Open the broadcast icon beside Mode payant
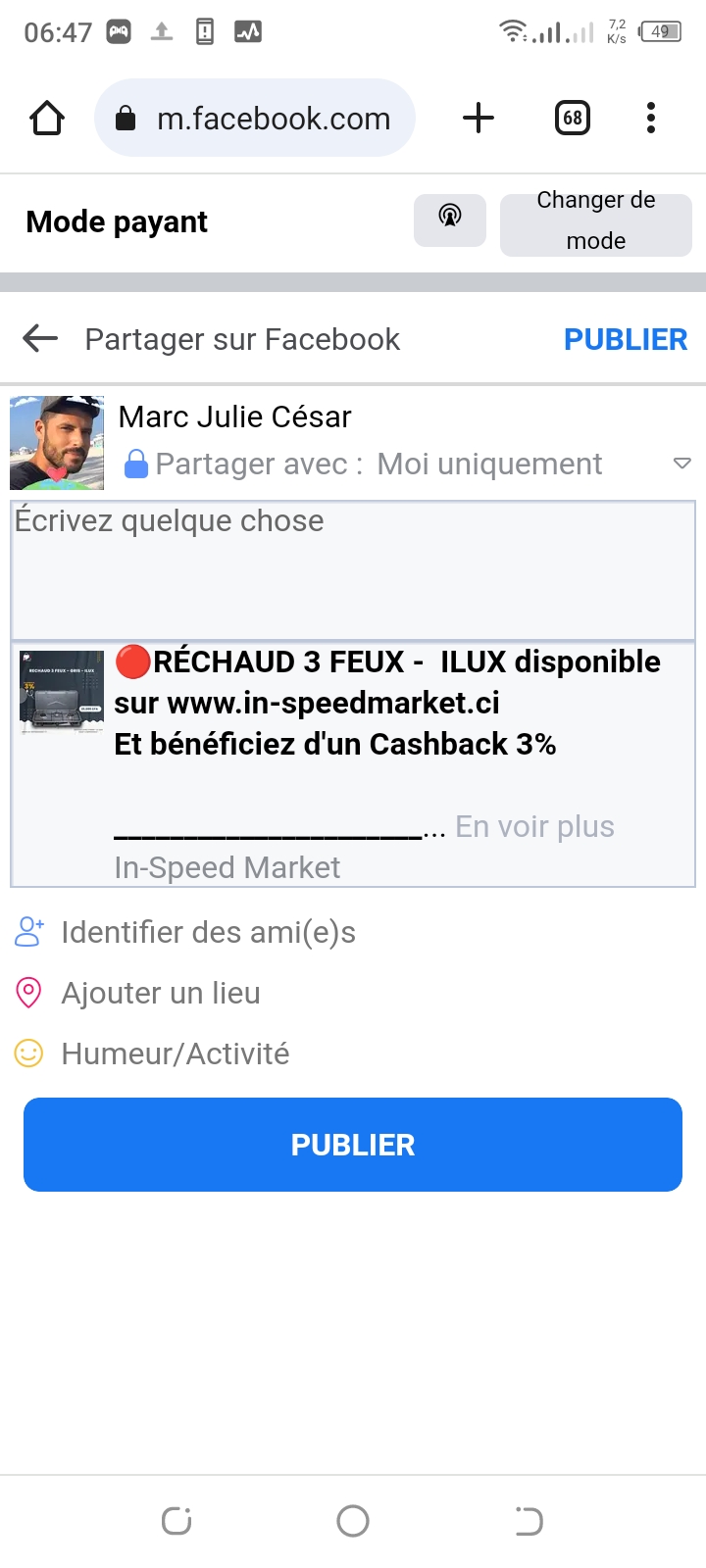Viewport: 706px width, 1568px height. click(450, 218)
